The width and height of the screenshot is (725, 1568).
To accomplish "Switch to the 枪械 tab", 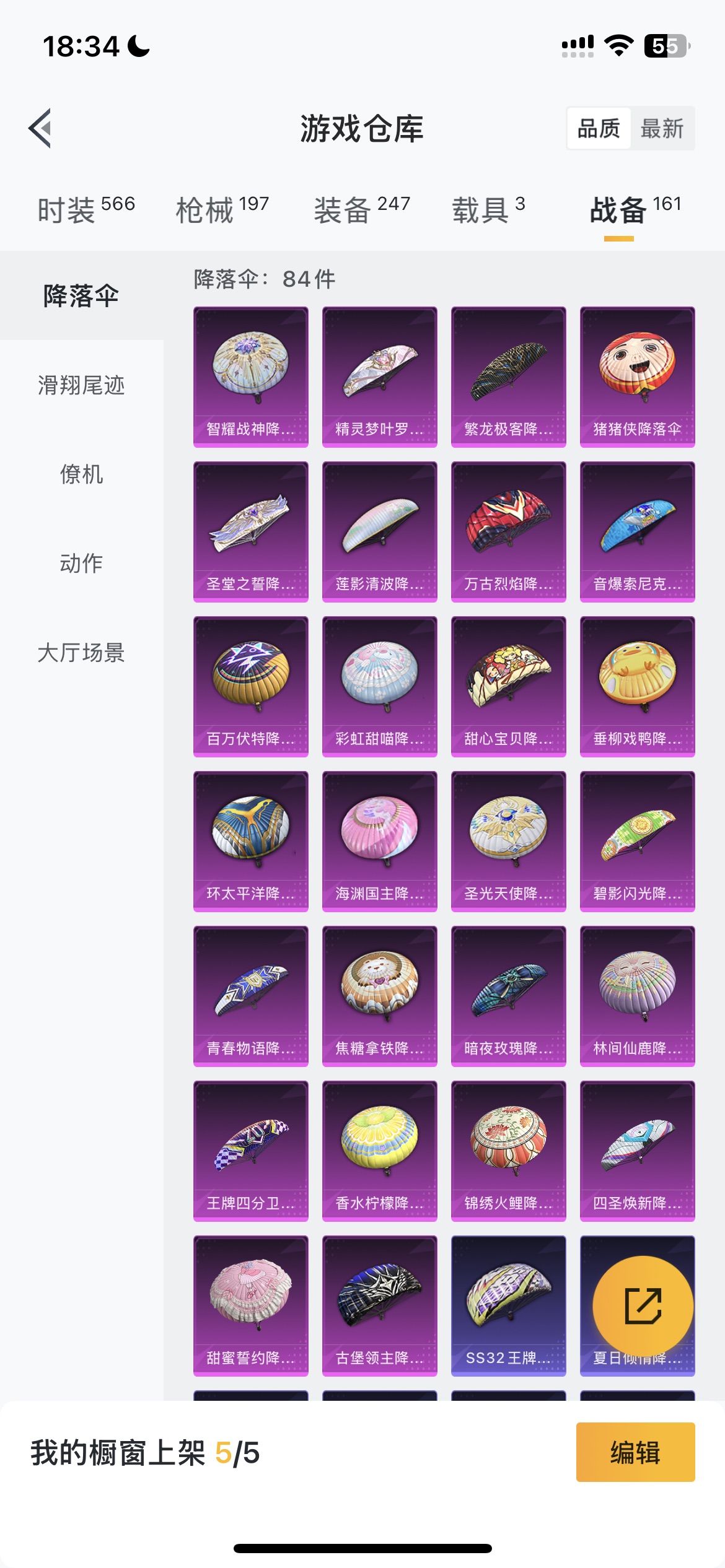I will [222, 209].
